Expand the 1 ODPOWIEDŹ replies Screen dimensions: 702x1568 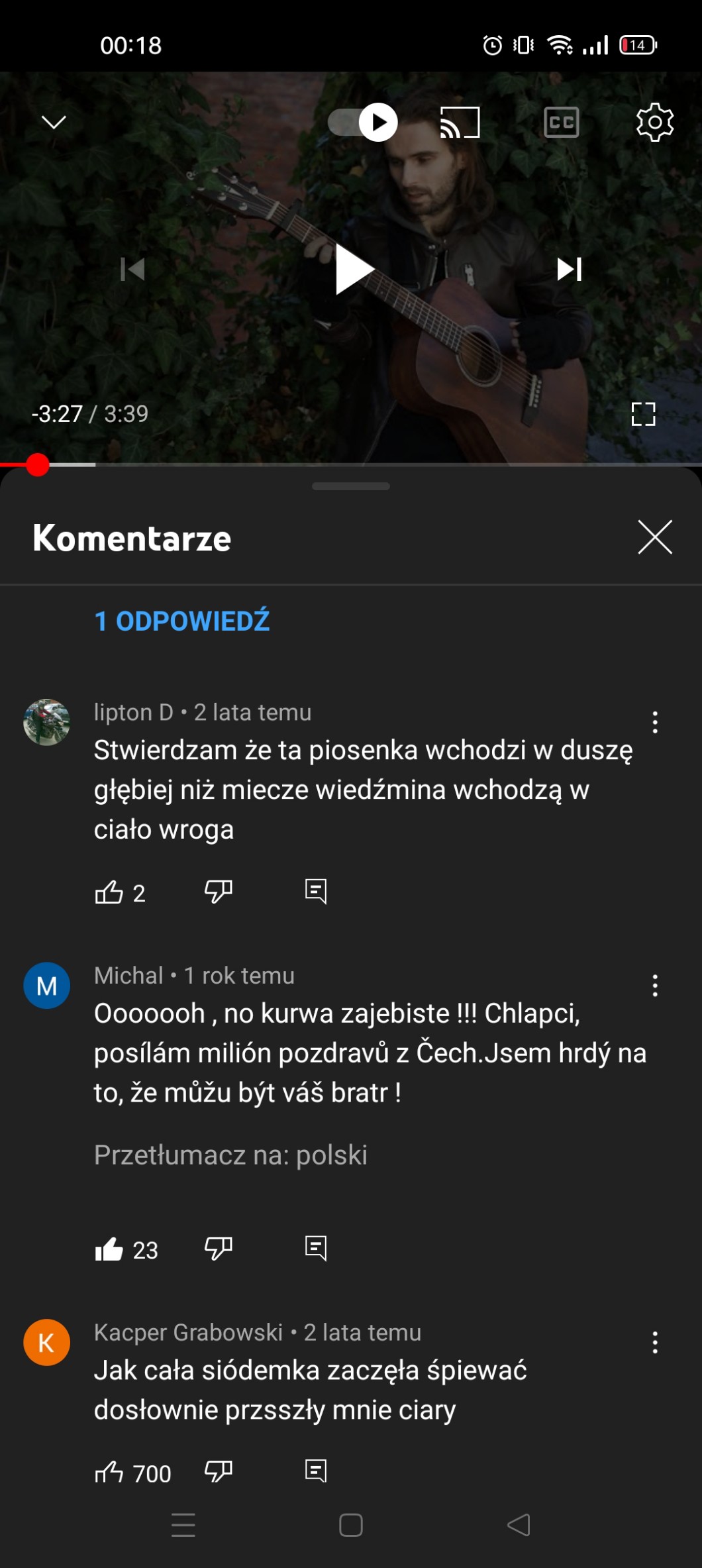tap(182, 621)
